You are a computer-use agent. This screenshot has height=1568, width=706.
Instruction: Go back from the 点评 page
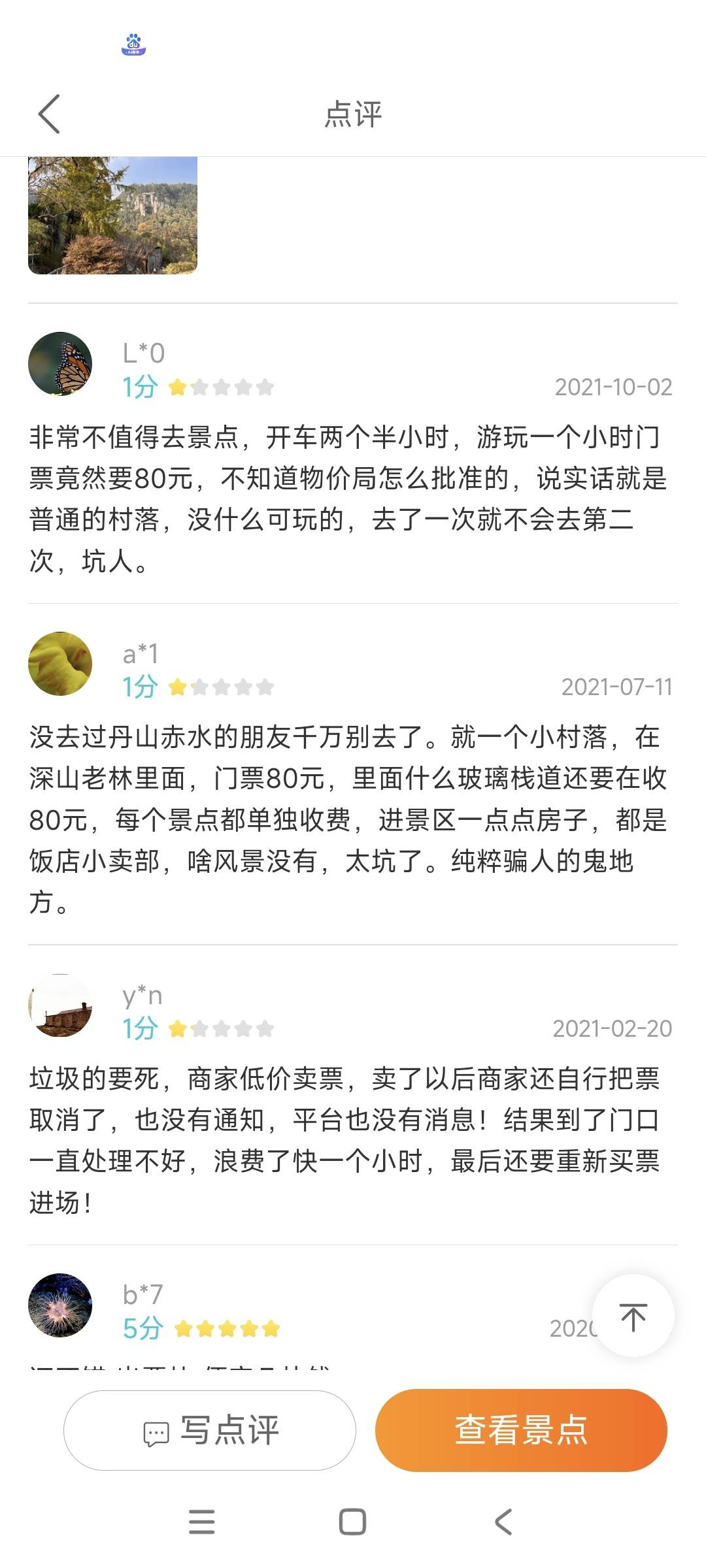(x=49, y=114)
